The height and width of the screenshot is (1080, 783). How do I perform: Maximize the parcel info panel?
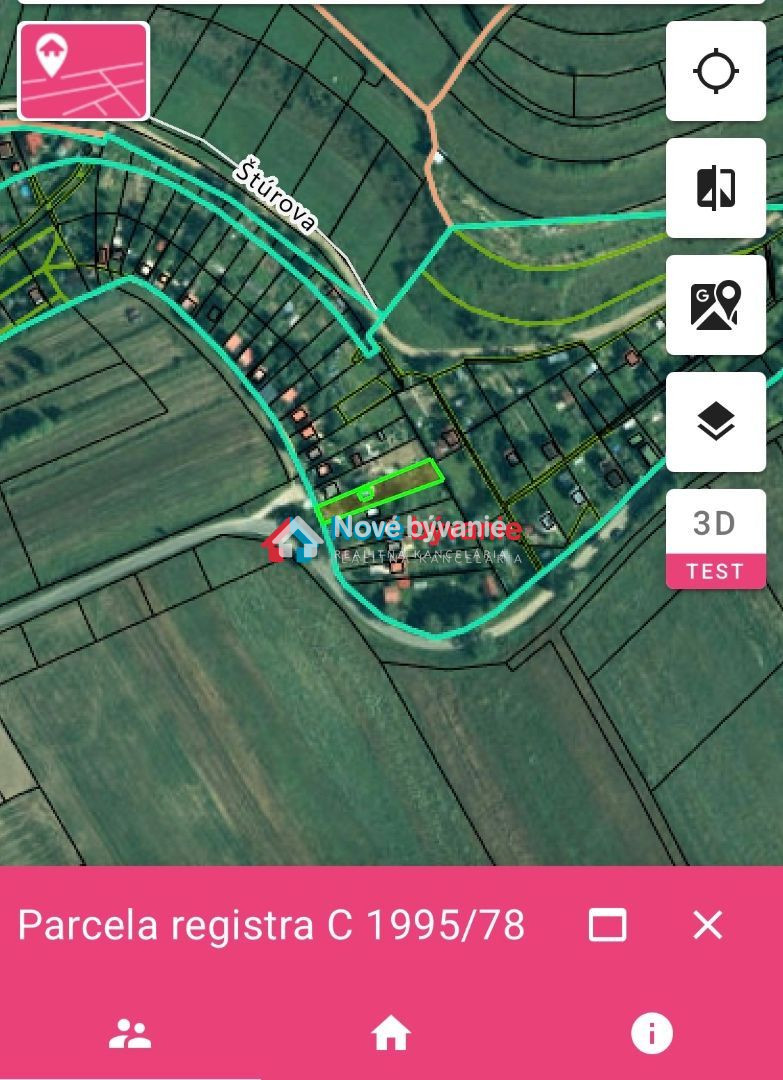(x=607, y=925)
